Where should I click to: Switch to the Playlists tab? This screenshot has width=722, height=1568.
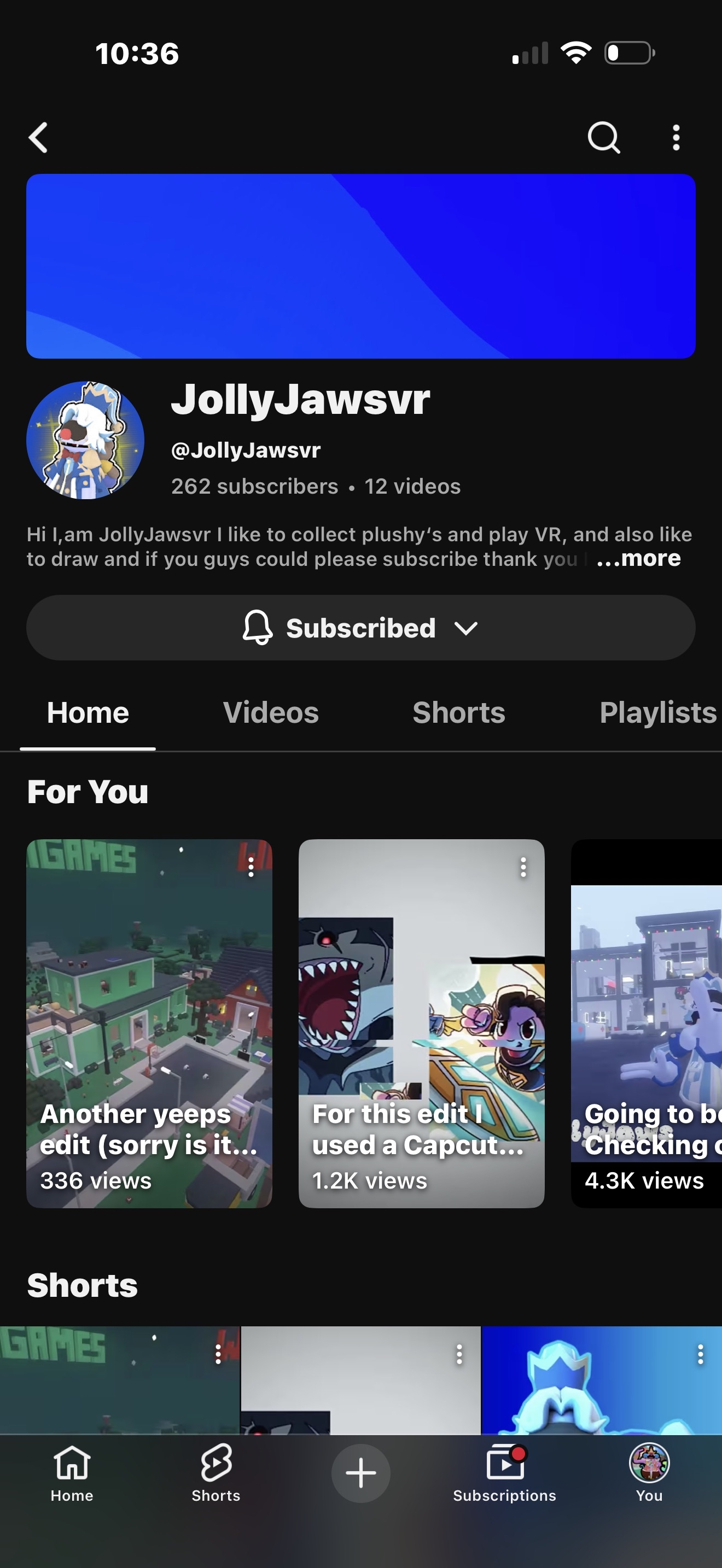click(x=658, y=712)
